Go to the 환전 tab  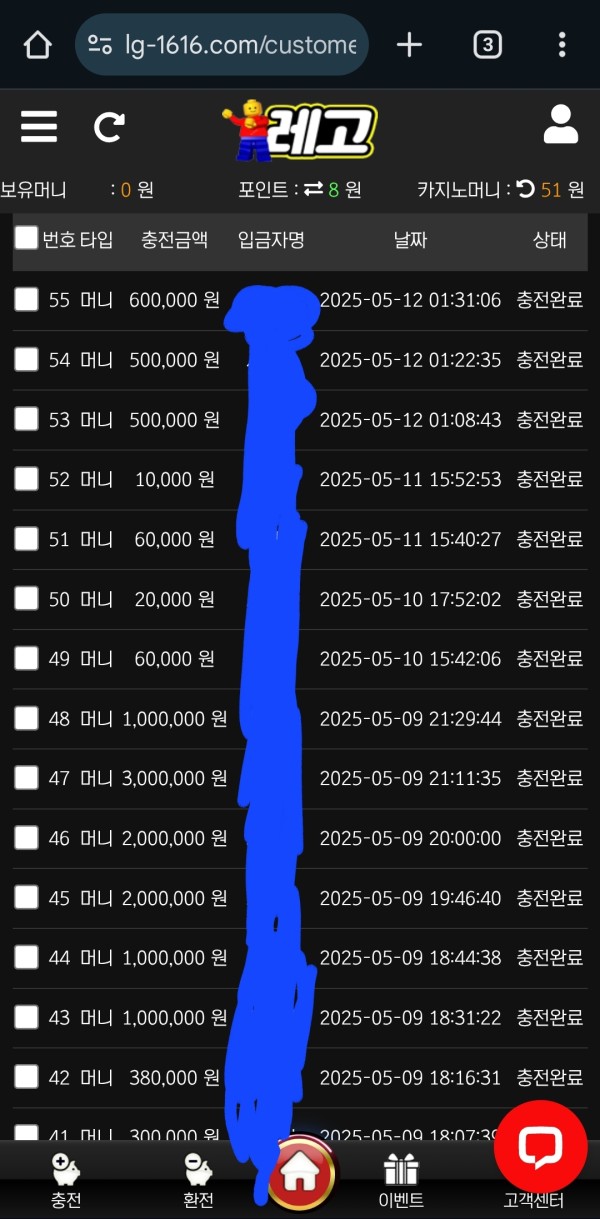click(x=198, y=1181)
